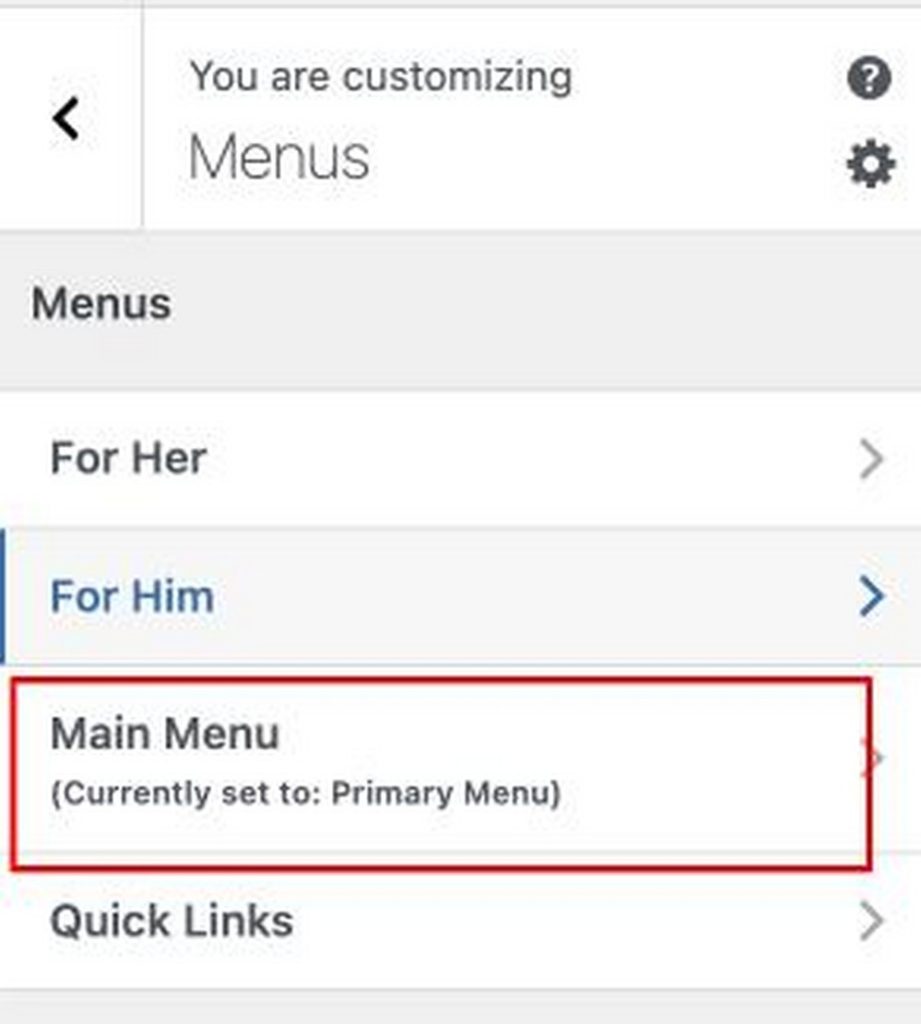
Task: Open Main Menu set to Primary Menu
Action: click(440, 760)
